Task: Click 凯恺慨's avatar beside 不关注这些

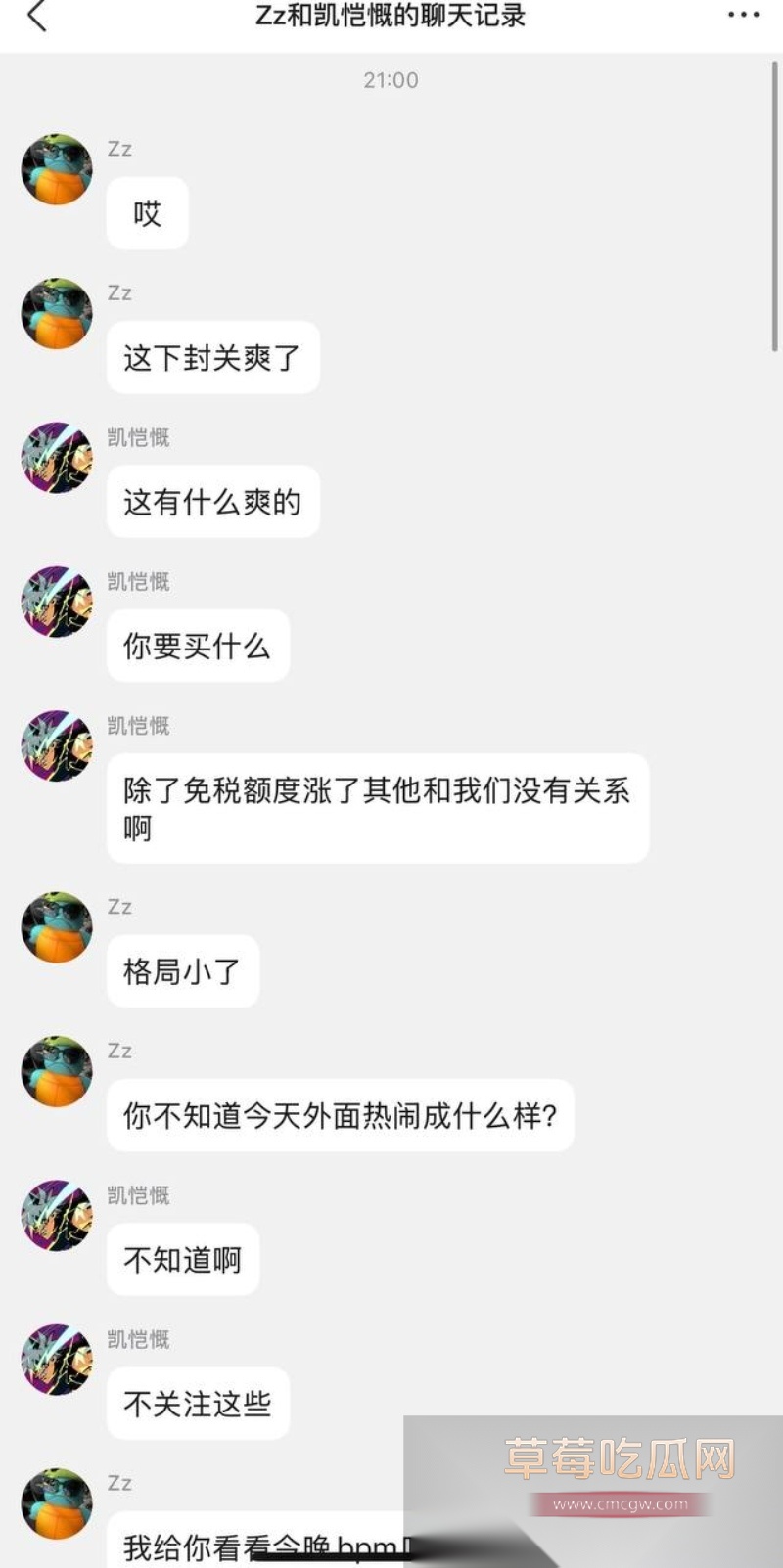Action: [56, 1360]
